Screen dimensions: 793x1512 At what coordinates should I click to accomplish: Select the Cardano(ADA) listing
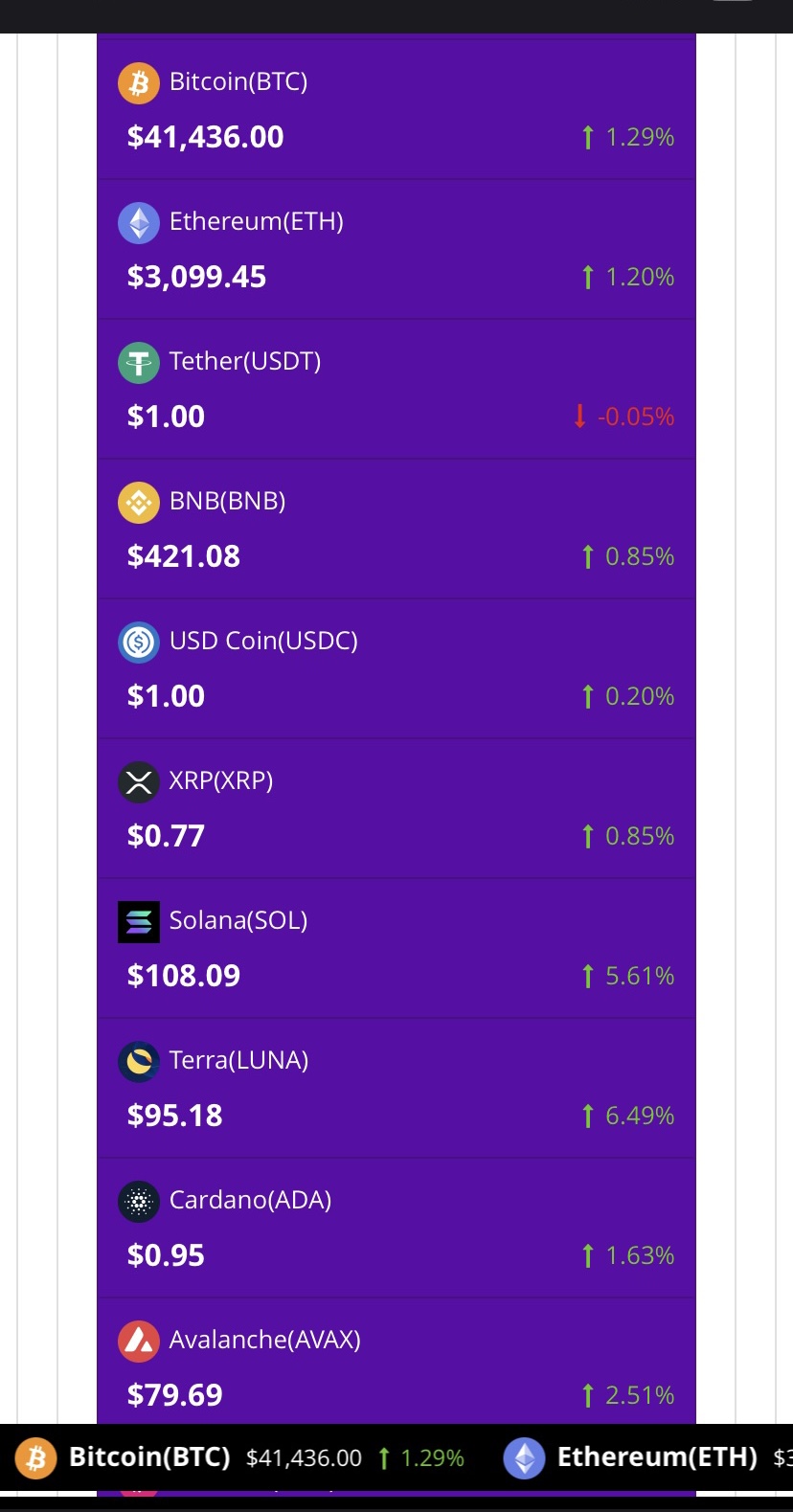click(396, 1228)
